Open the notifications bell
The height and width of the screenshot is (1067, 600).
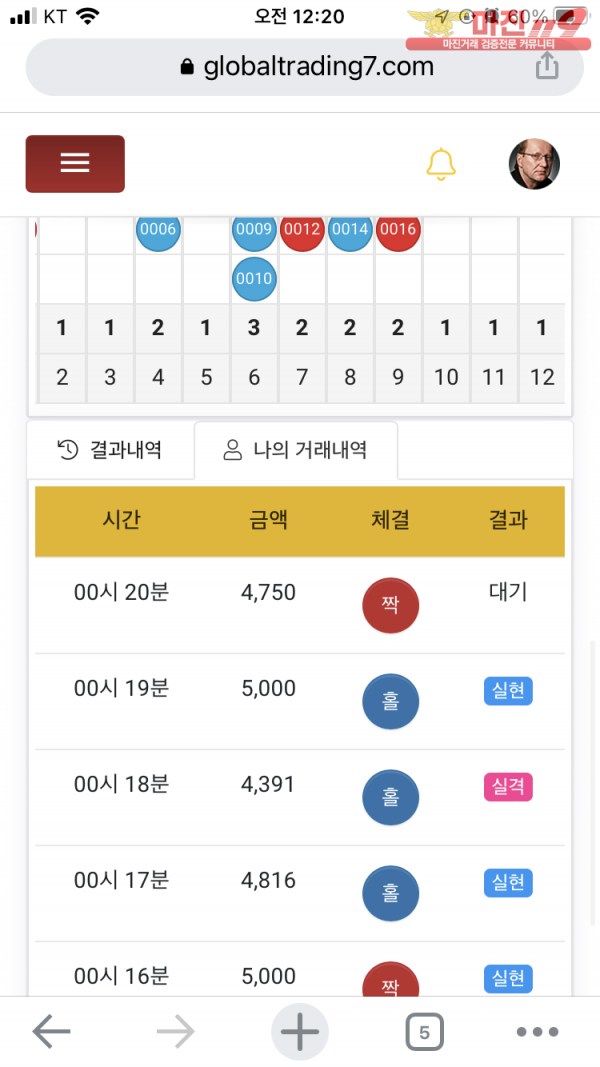pyautogui.click(x=441, y=164)
